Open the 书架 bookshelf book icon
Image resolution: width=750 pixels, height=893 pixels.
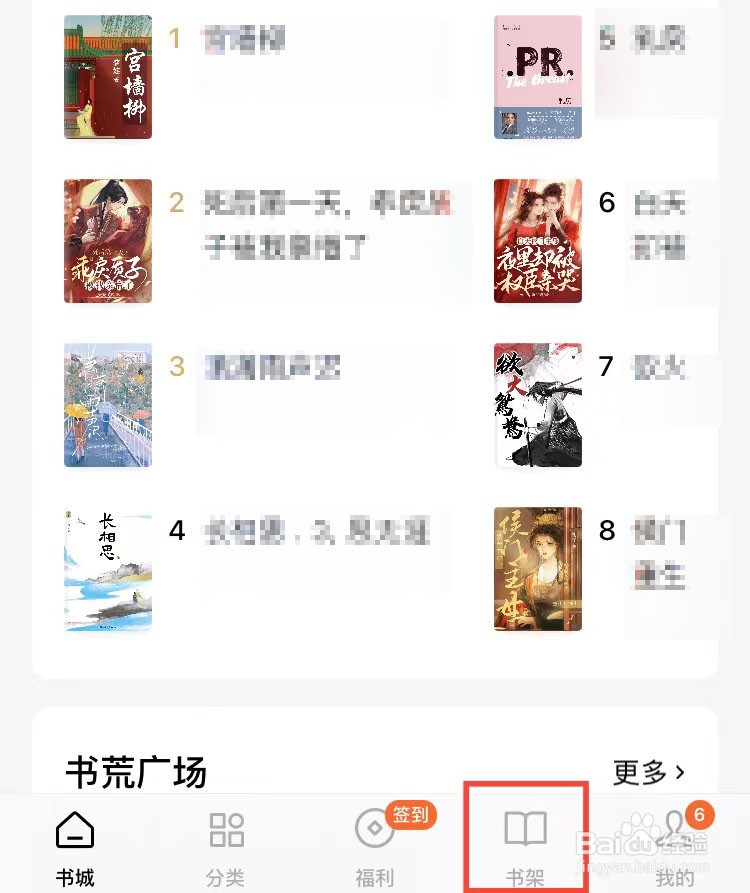(x=527, y=826)
